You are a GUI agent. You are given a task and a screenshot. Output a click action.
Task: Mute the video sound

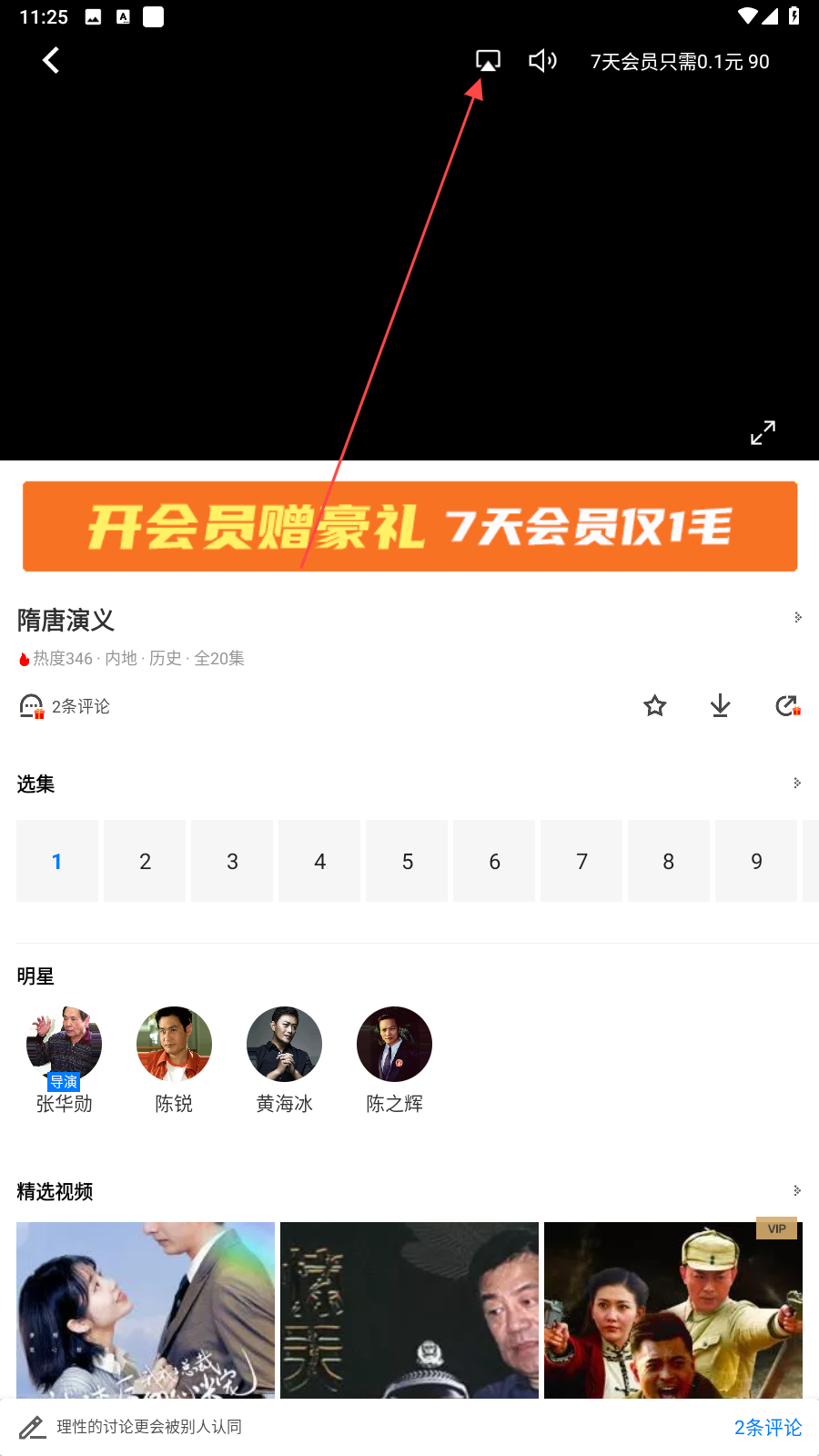(x=542, y=61)
